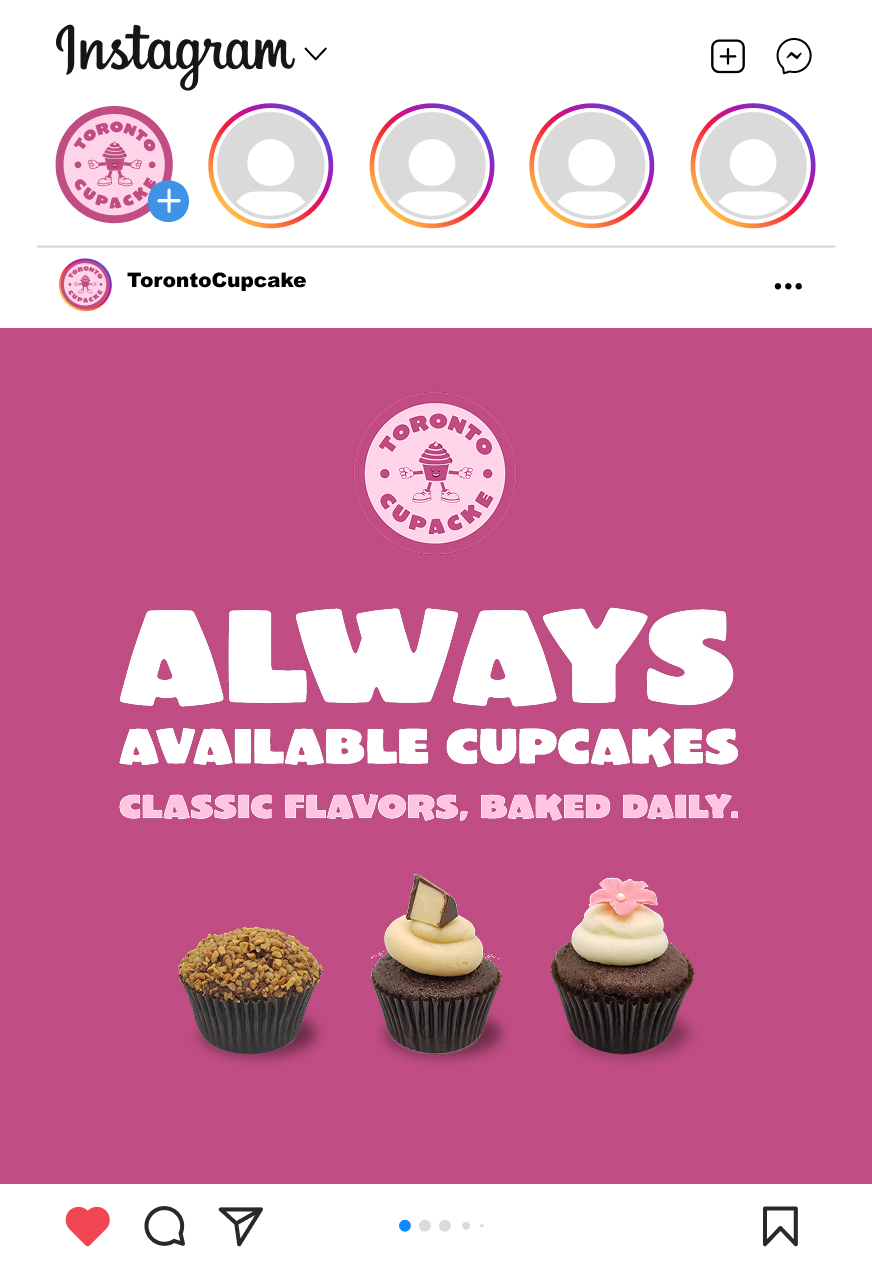Viewport: 872px width, 1282px height.
Task: Open the new post creation icon
Action: tap(727, 57)
